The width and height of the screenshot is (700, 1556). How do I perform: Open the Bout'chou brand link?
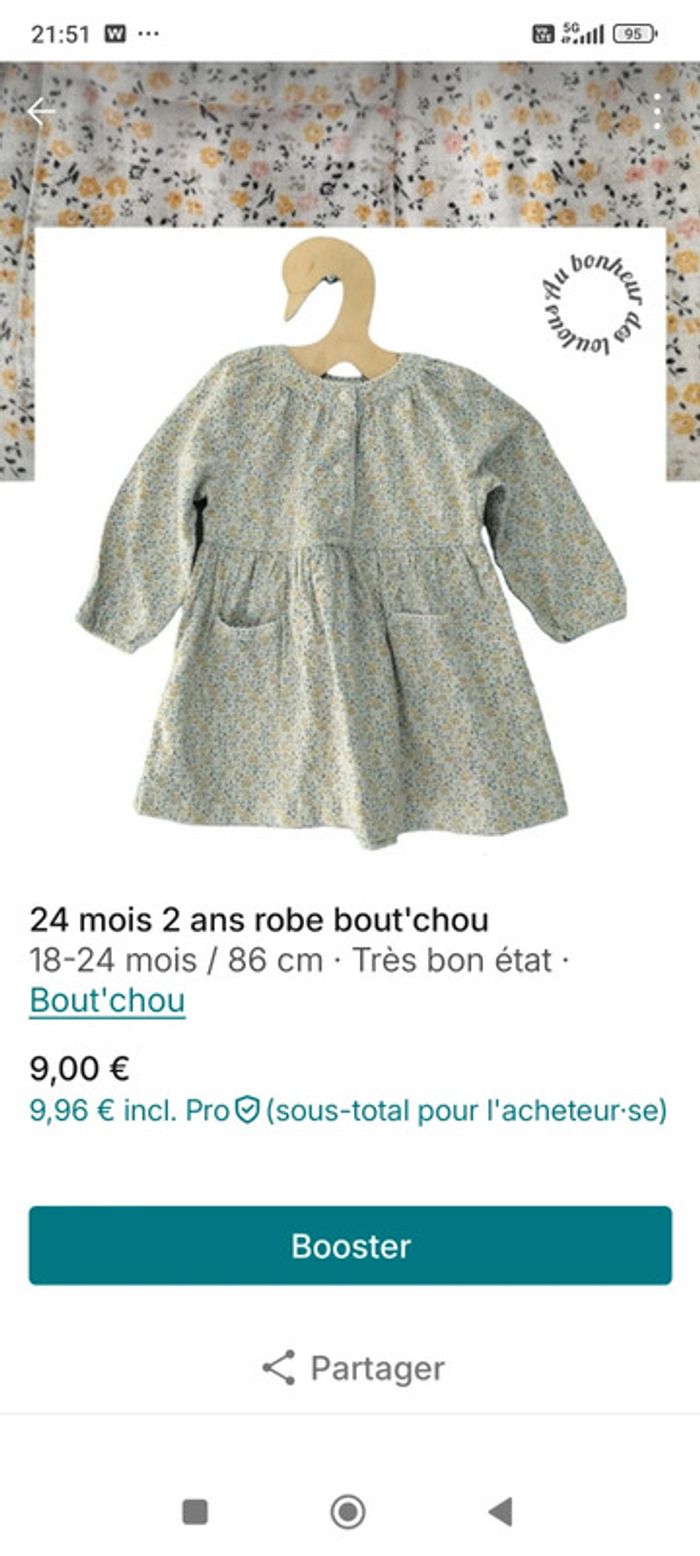click(x=107, y=1000)
